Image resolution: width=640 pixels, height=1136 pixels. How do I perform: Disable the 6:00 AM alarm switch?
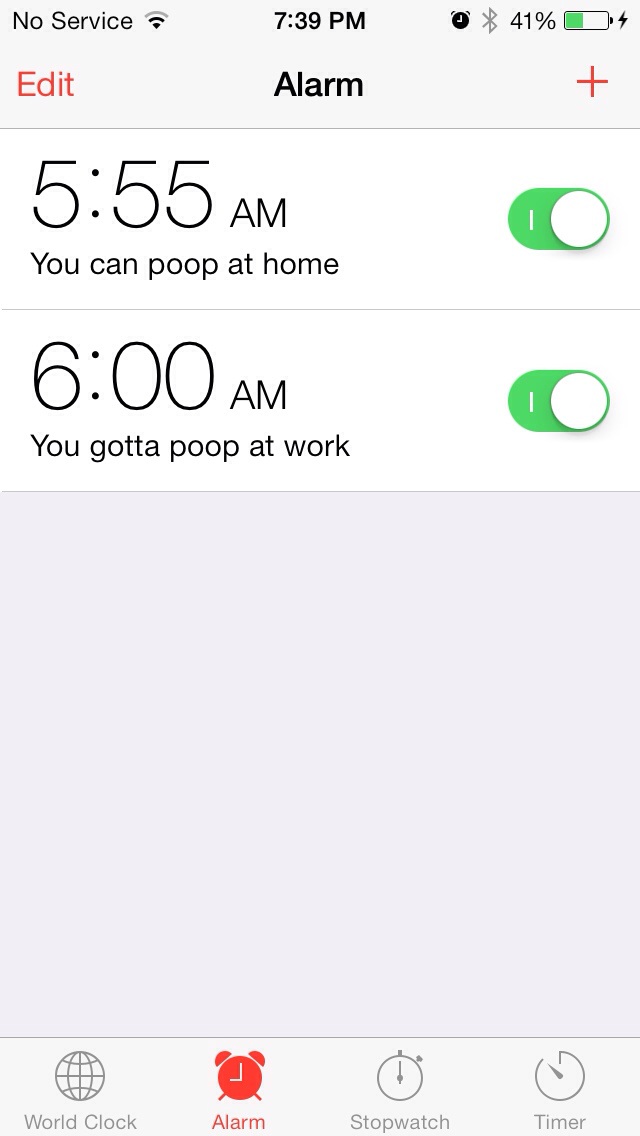559,402
